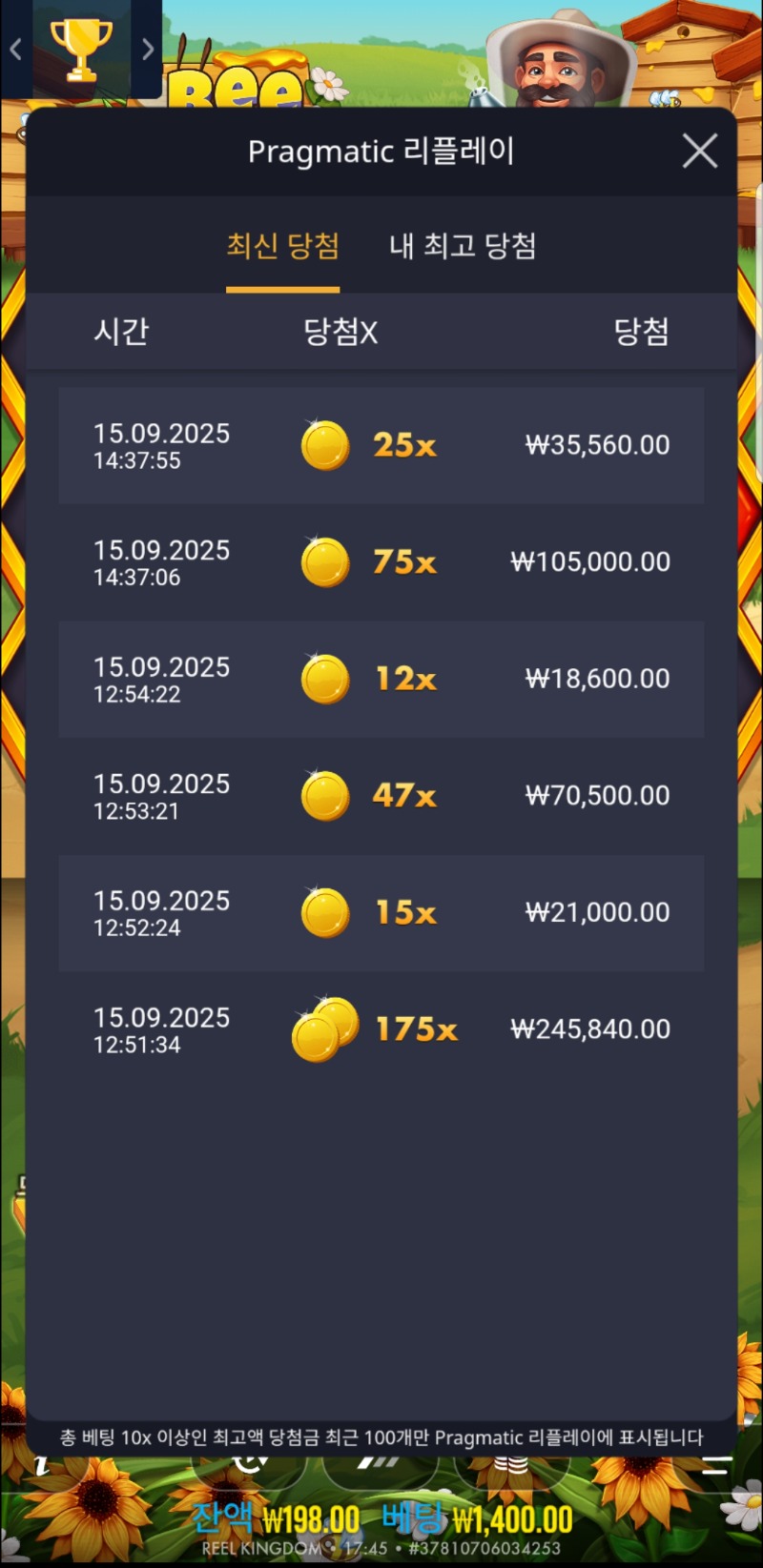Go to previous item with left arrow

(15, 50)
